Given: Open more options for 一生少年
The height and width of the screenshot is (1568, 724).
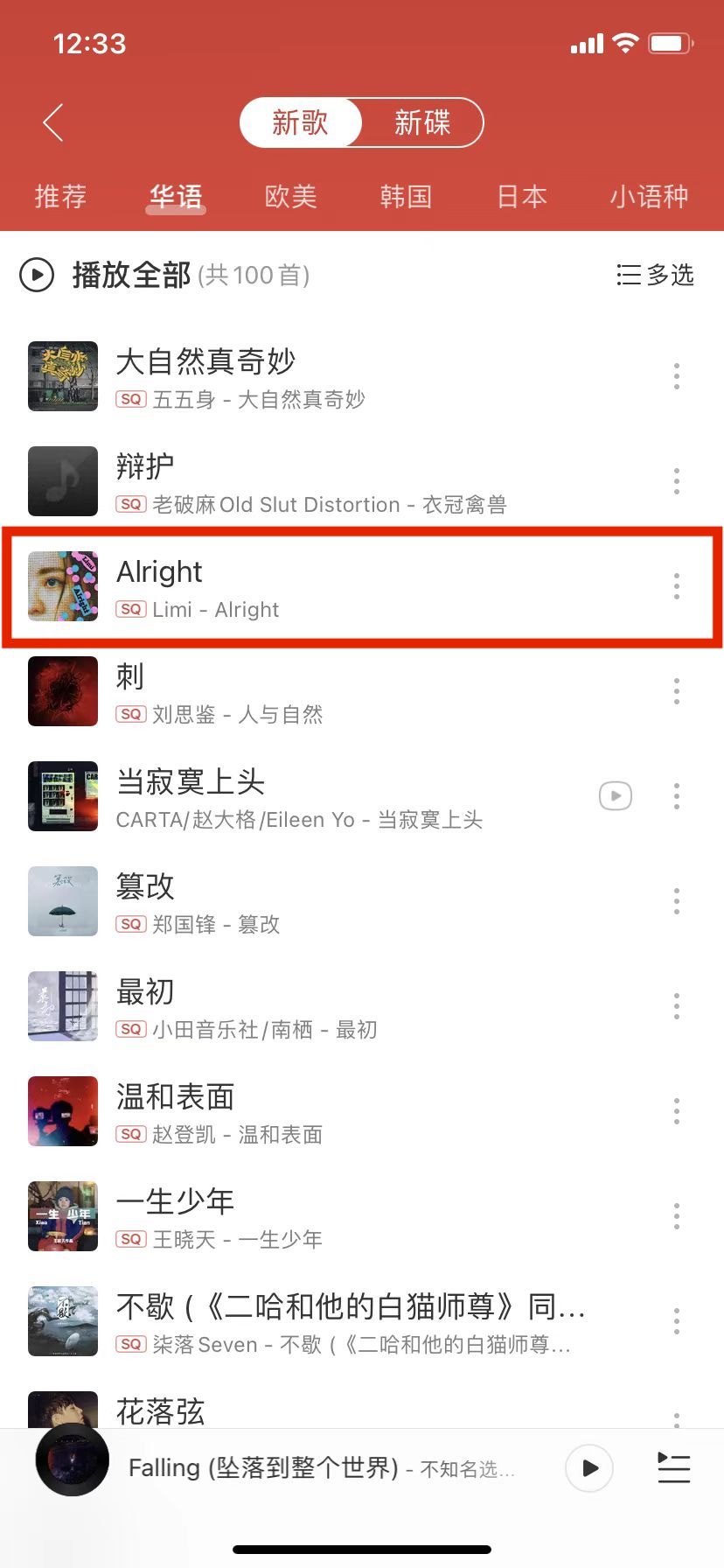Looking at the screenshot, I should 677,1216.
